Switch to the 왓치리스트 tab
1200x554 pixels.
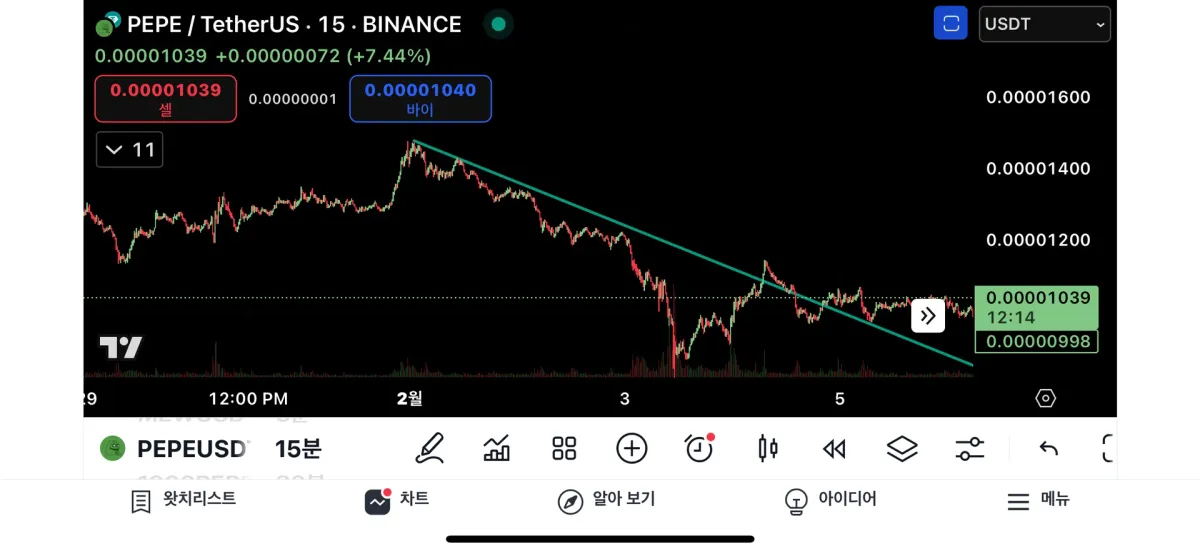point(184,500)
